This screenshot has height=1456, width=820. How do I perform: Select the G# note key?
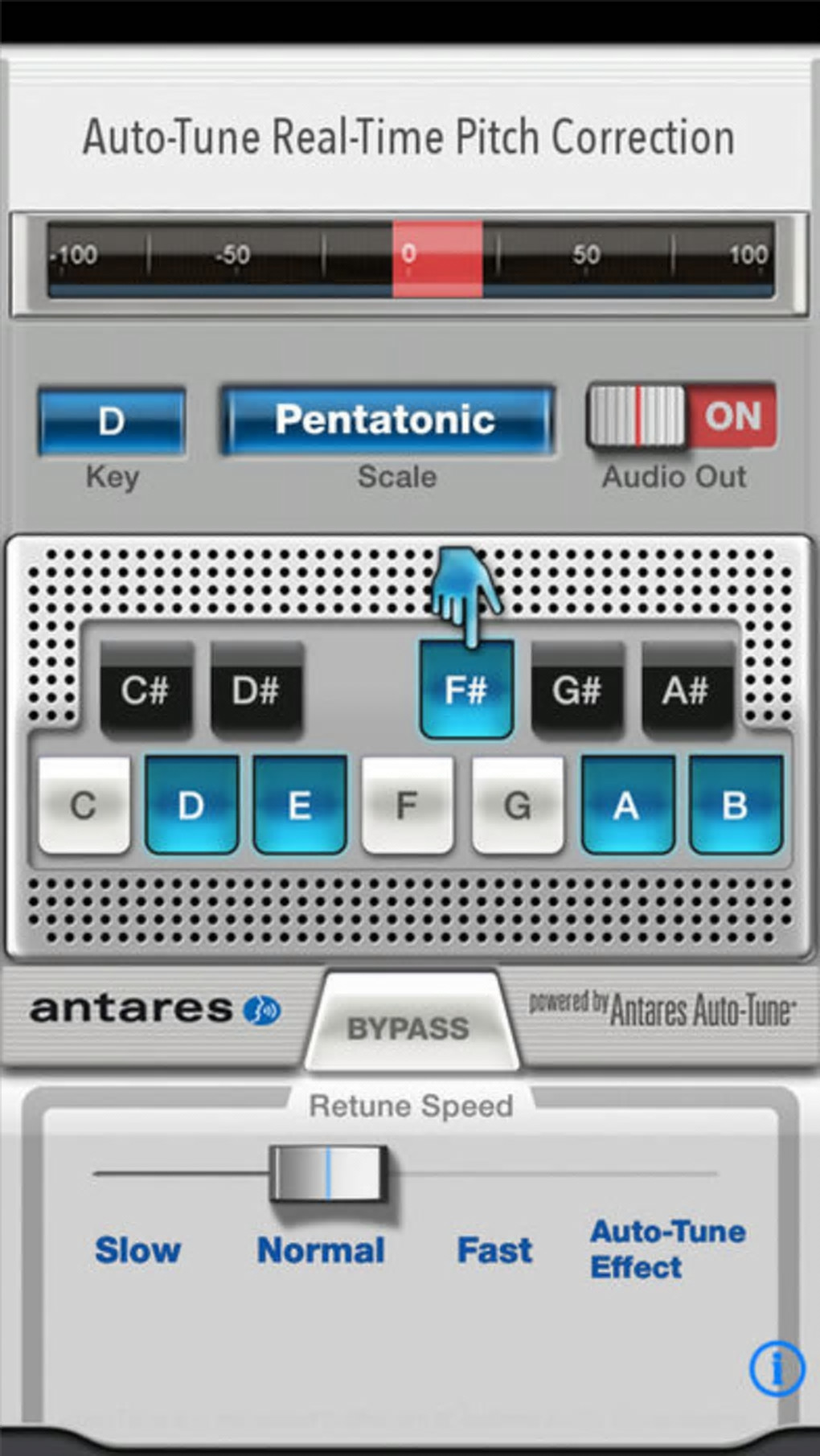[x=577, y=689]
